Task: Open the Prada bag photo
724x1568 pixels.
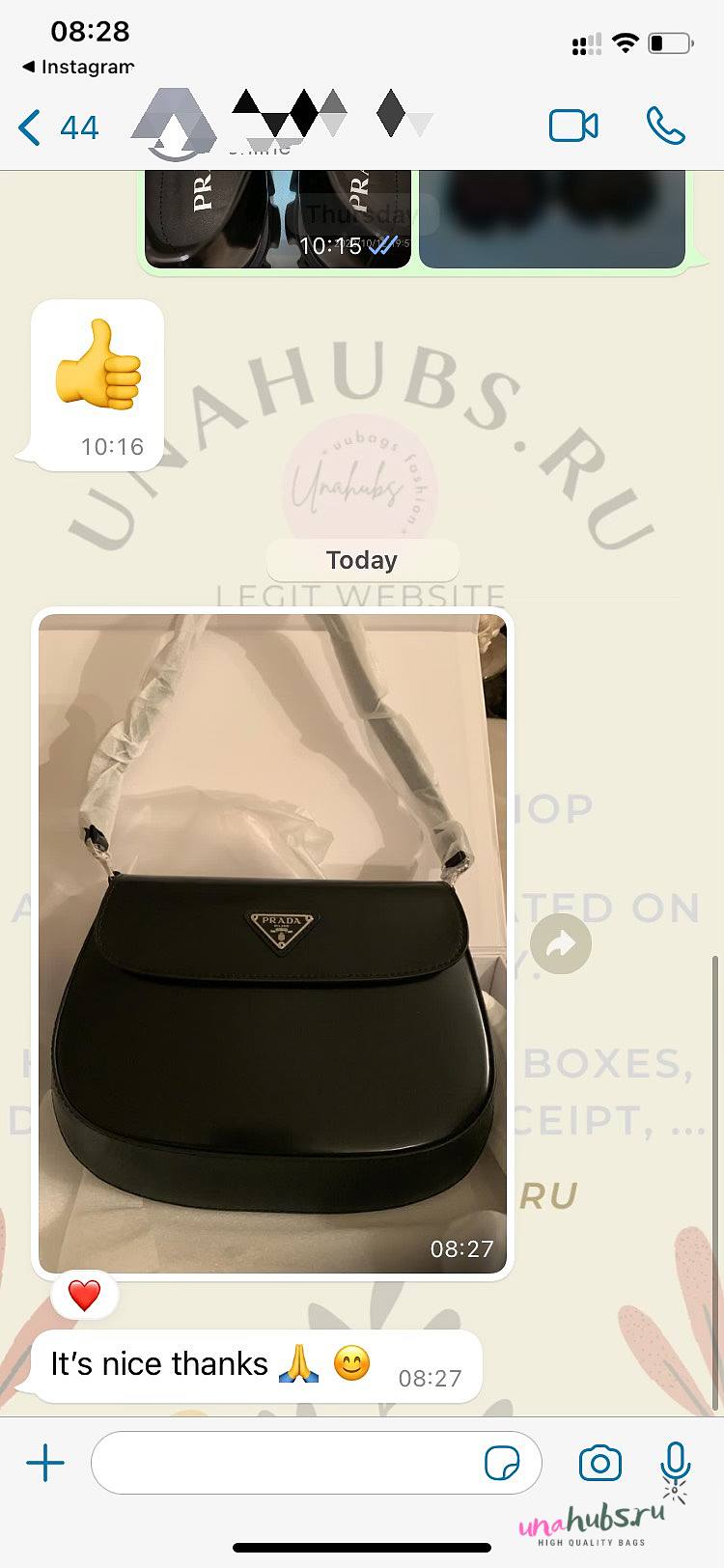Action: pos(272,943)
